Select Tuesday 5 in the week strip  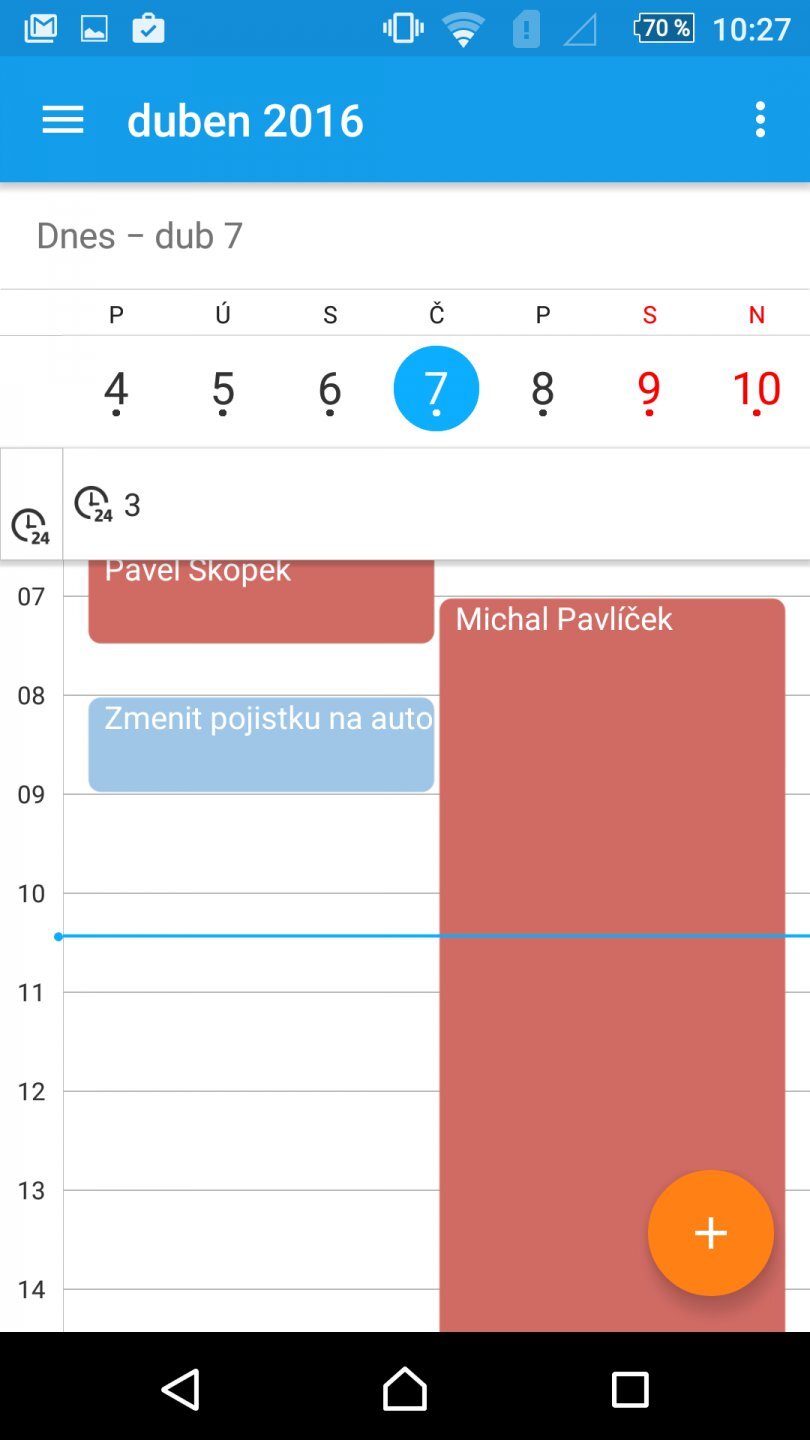(223, 388)
